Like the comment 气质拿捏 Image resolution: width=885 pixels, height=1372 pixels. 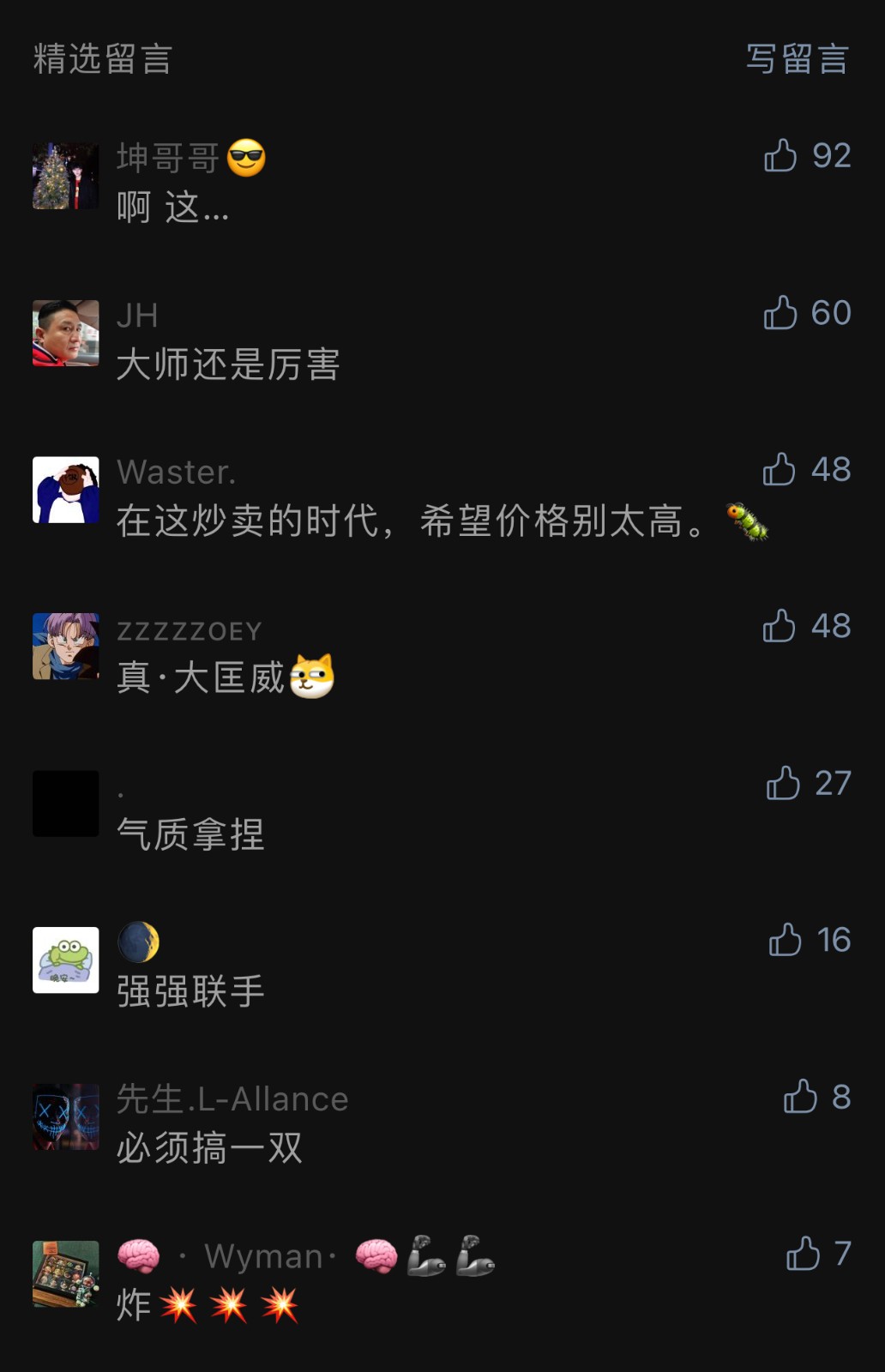click(783, 784)
